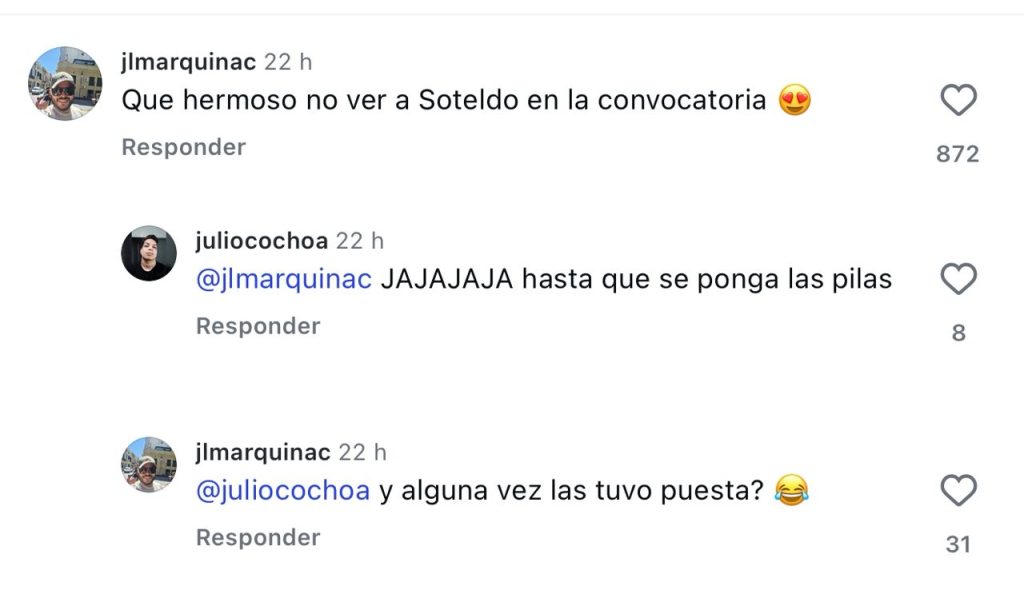Open jlmarquinac's profile picture on top comment
The image size is (1024, 598).
point(64,83)
